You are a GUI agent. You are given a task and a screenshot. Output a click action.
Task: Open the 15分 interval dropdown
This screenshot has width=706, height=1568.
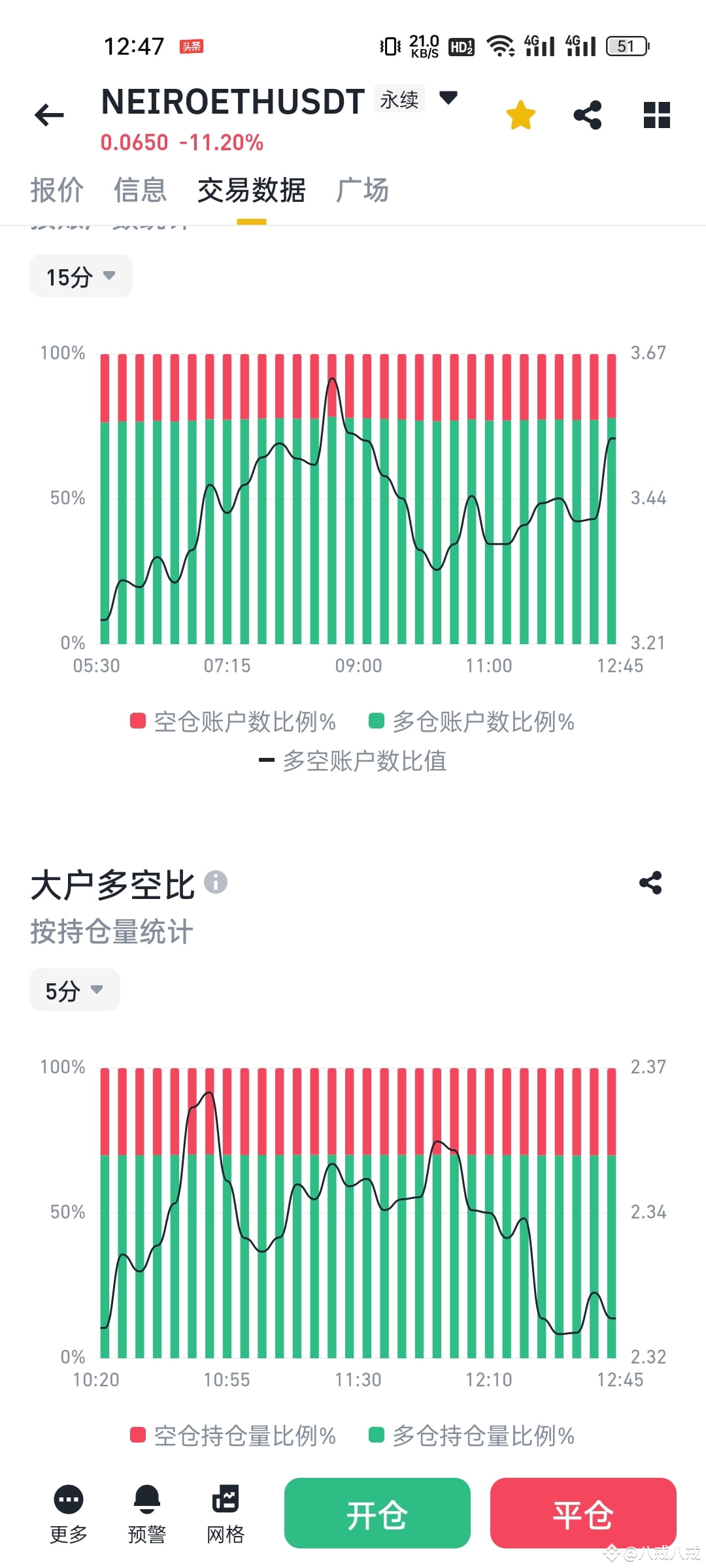(80, 276)
